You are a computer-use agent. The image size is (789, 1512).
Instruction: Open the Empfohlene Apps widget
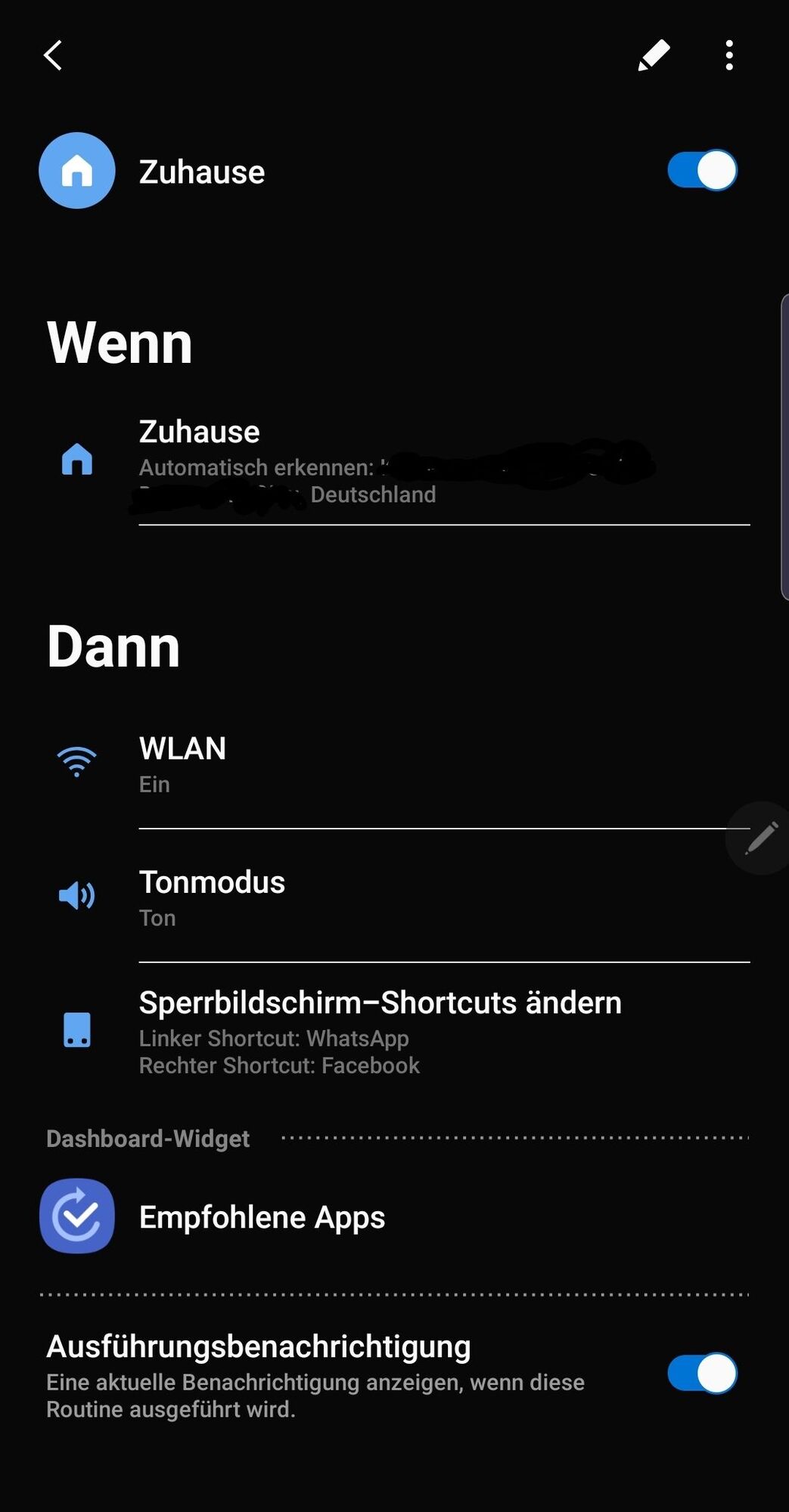(x=261, y=1216)
